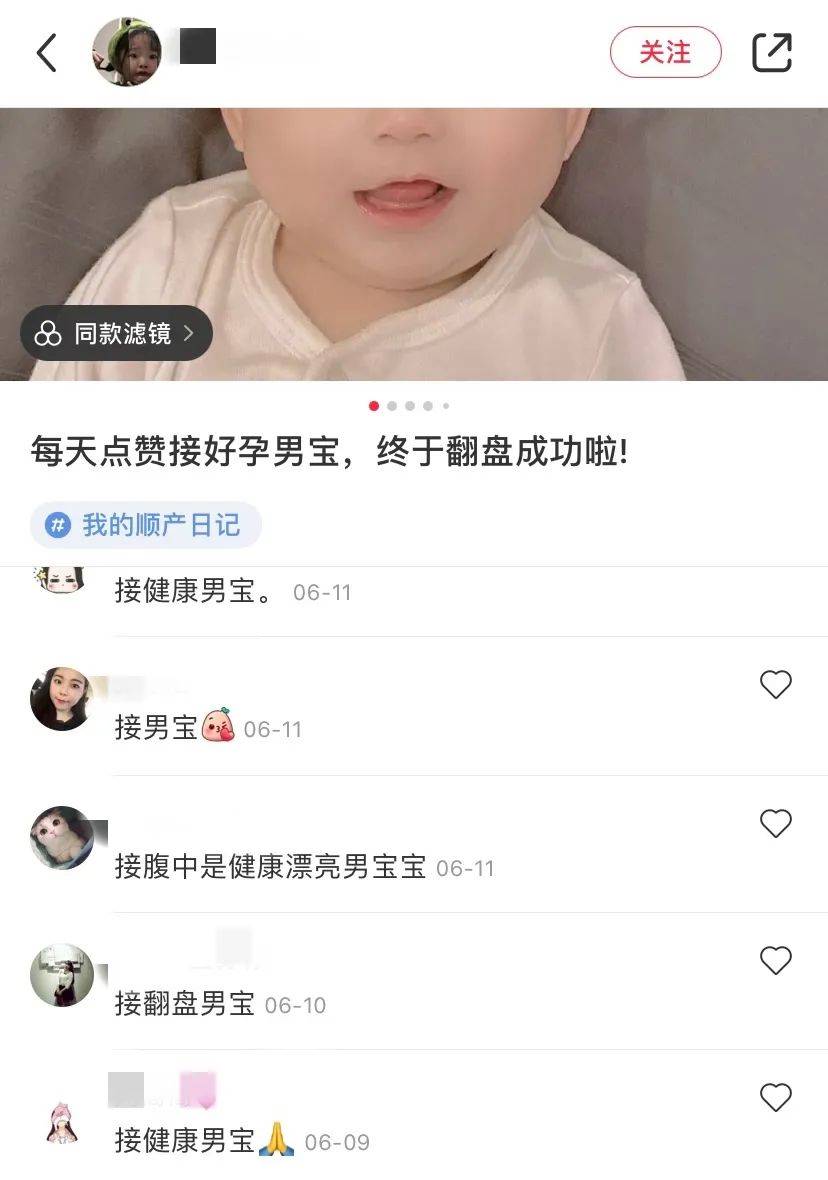Viewport: 828px width, 1180px height.
Task: Open avatar of the 接翻盘男宝 commenter
Action: click(x=62, y=974)
